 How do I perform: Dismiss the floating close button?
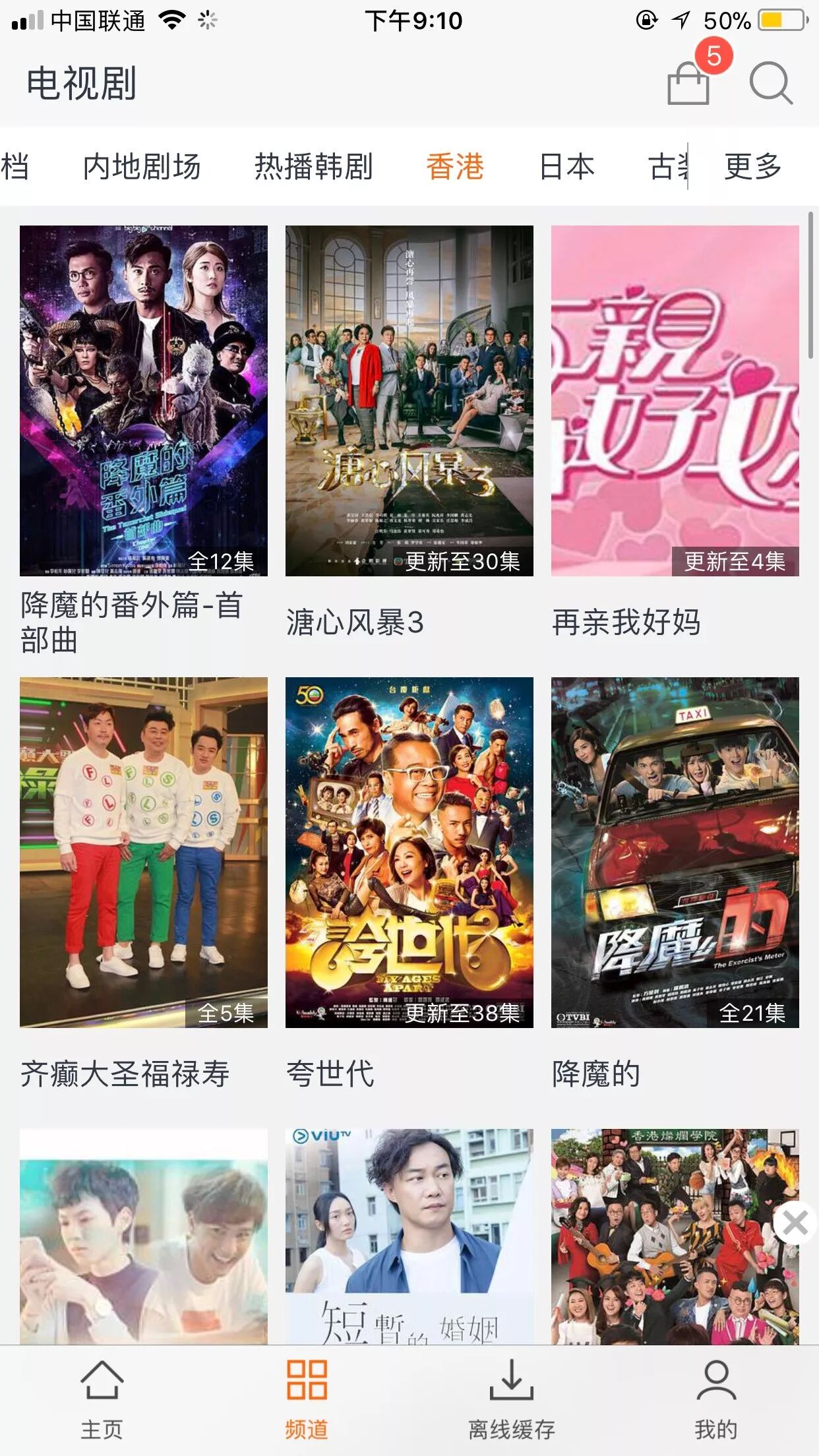pyautogui.click(x=795, y=1223)
